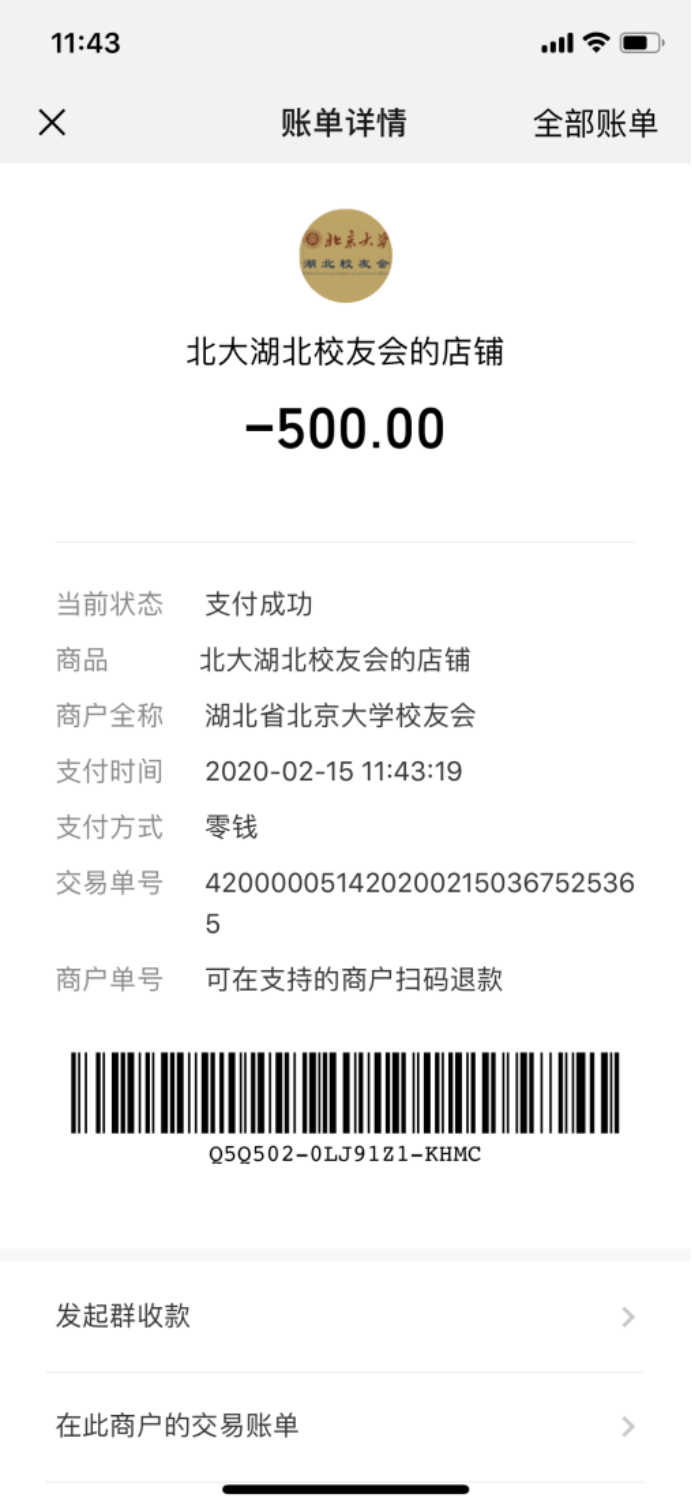The height and width of the screenshot is (1509, 692).
Task: Open the 发起群收款 option
Action: point(345,1316)
